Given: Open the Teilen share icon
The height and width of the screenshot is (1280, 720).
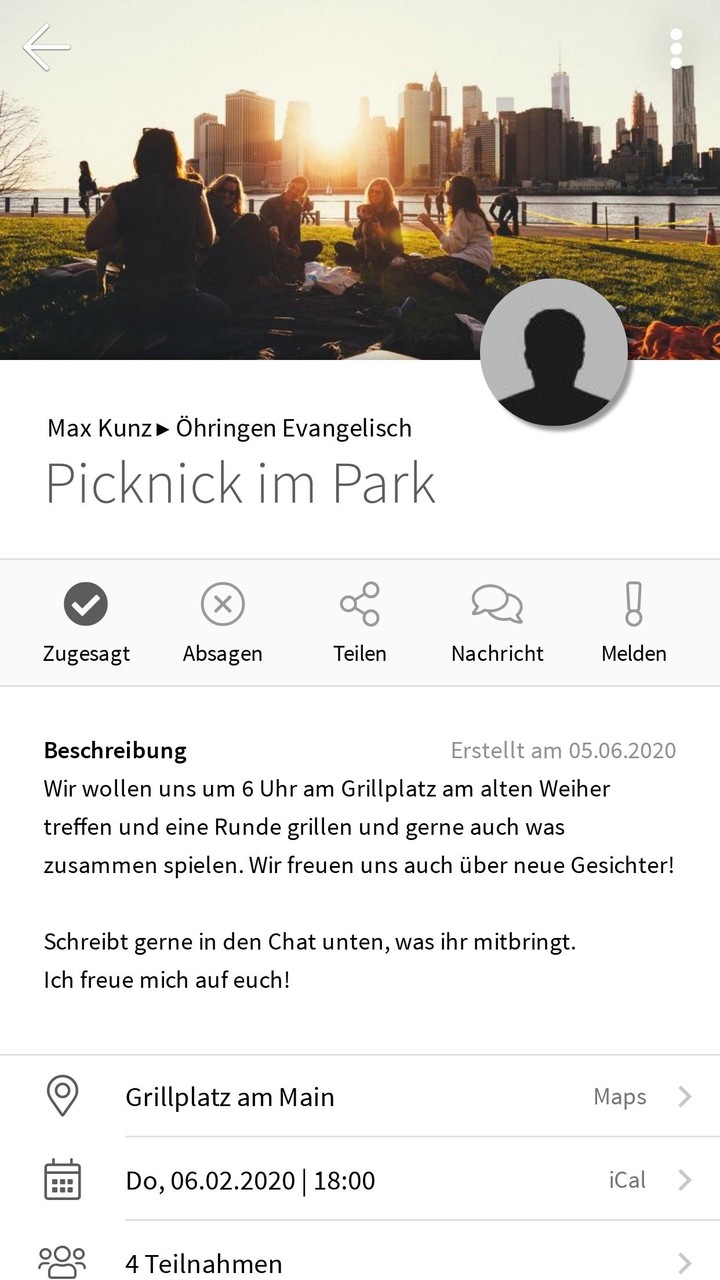Looking at the screenshot, I should click(360, 603).
